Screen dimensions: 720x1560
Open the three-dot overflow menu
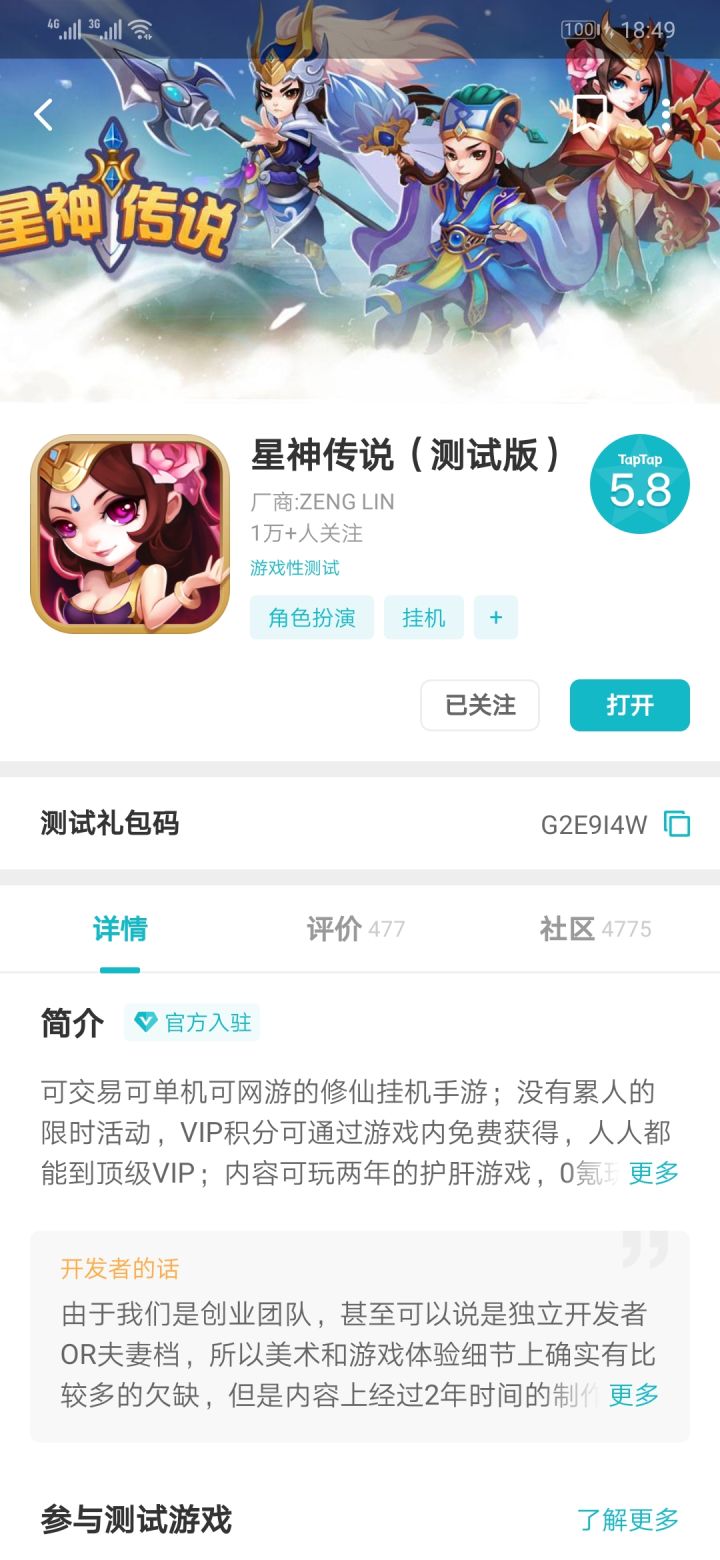pos(666,114)
